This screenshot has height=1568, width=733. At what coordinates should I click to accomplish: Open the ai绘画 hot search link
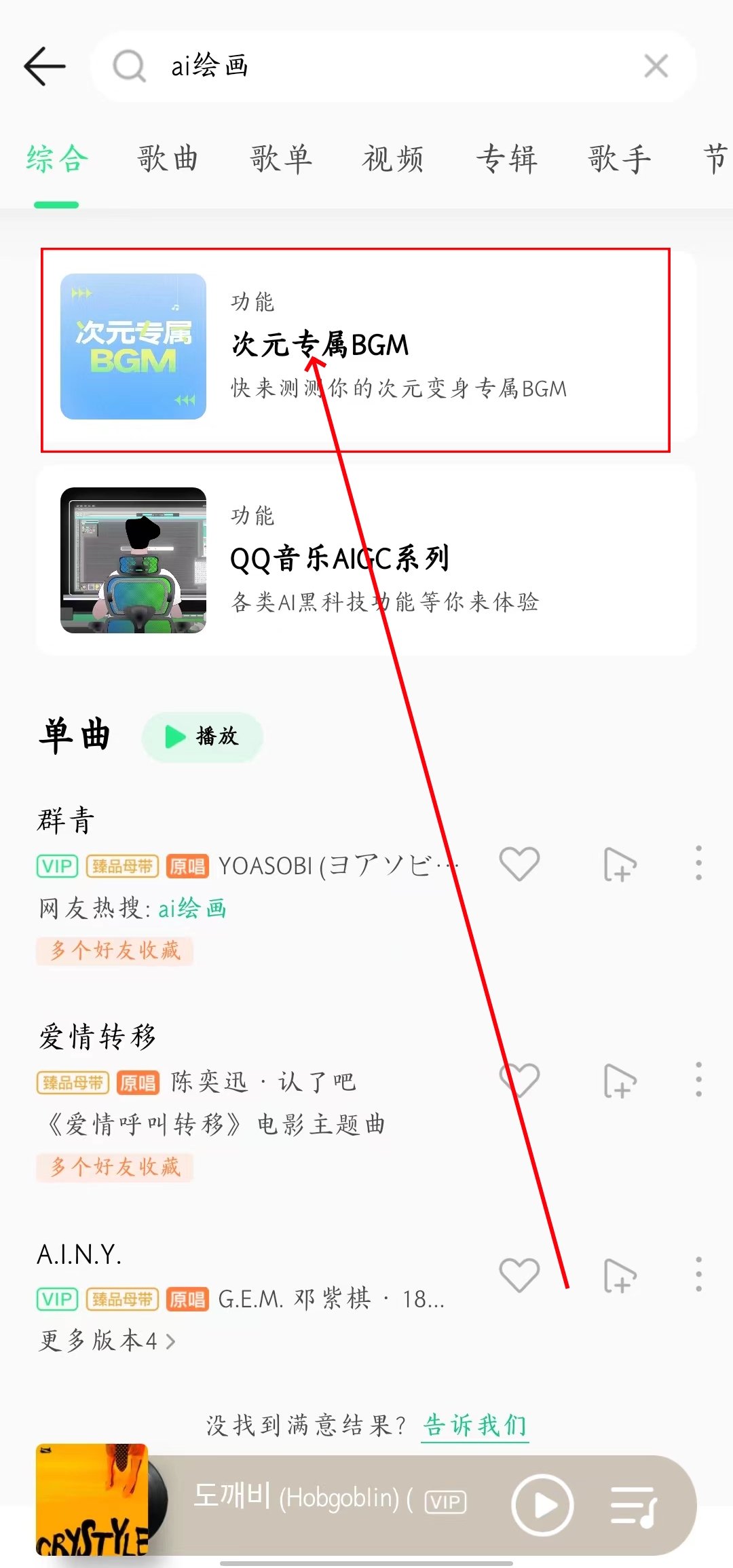[x=192, y=908]
